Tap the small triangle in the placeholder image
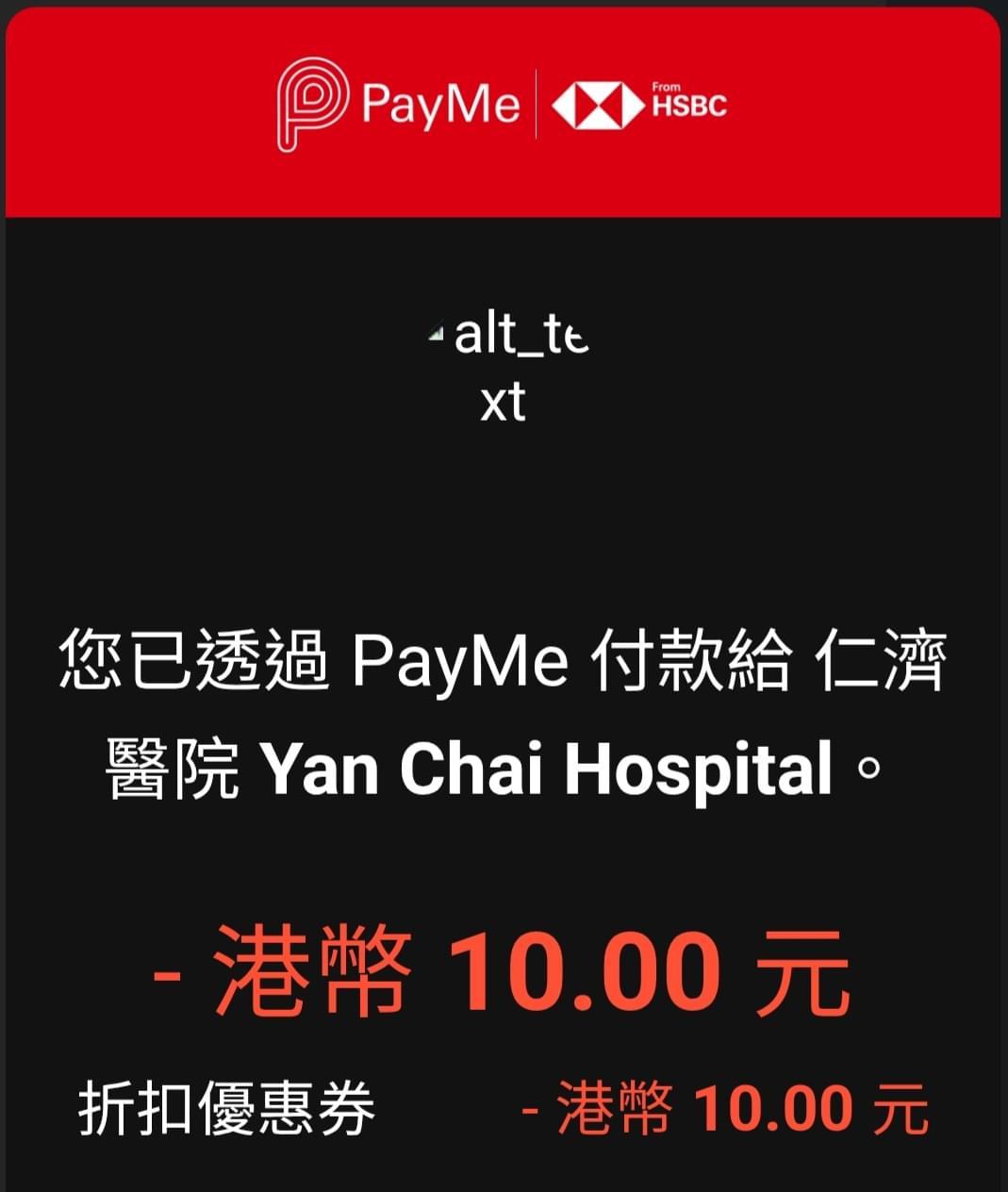The image size is (1008, 1192). [436, 331]
